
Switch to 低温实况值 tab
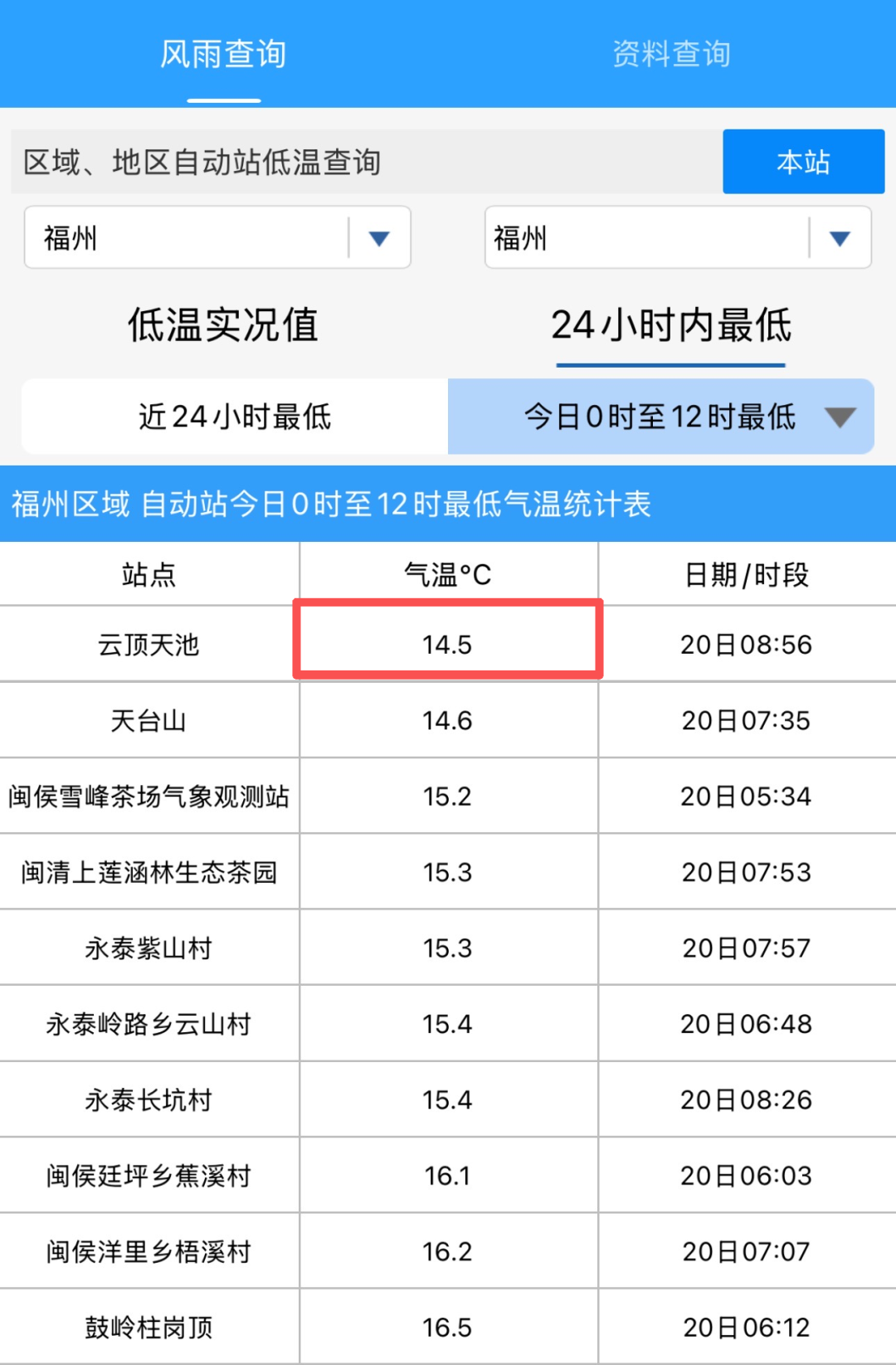point(223,324)
